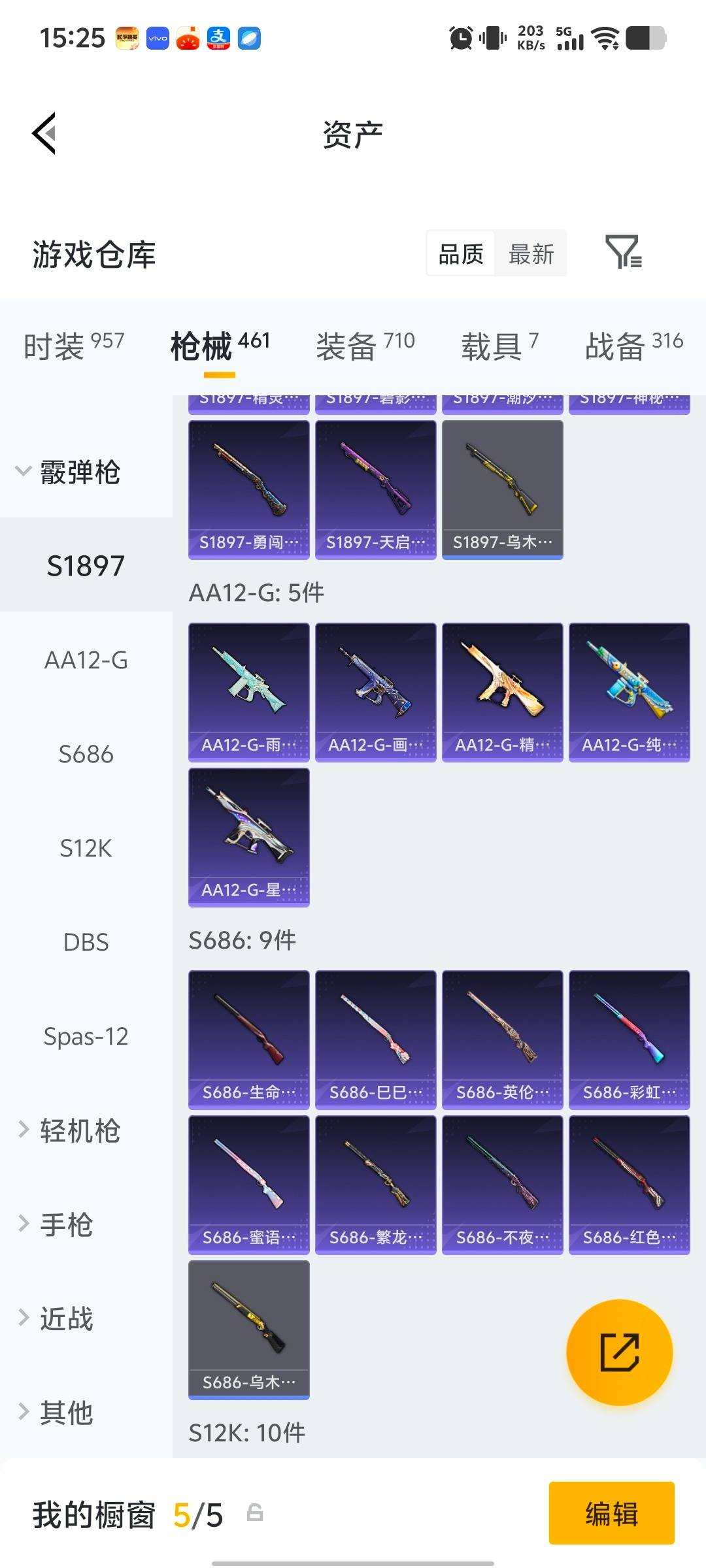Sort the warehouse by 最新

tap(531, 254)
